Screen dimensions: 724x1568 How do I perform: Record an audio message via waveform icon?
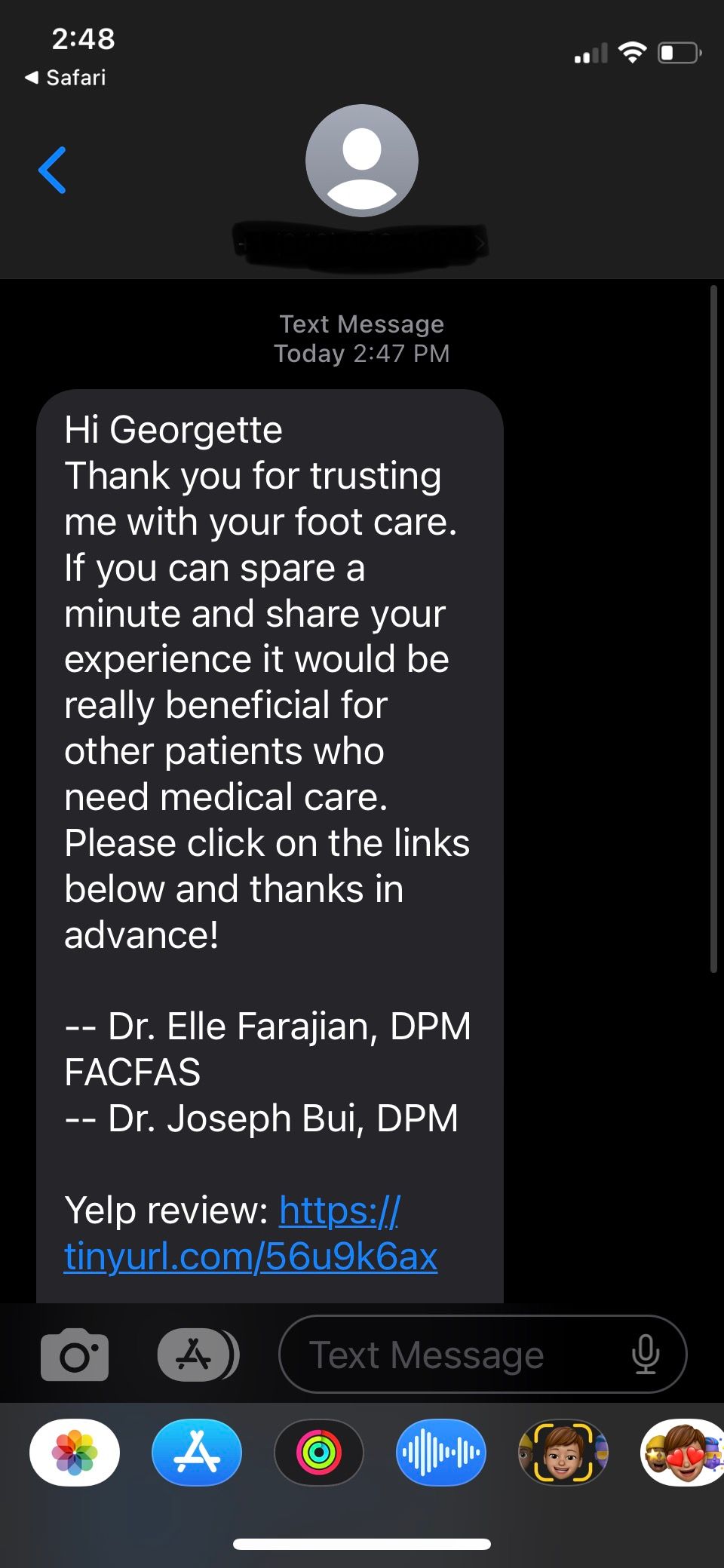tap(441, 1453)
